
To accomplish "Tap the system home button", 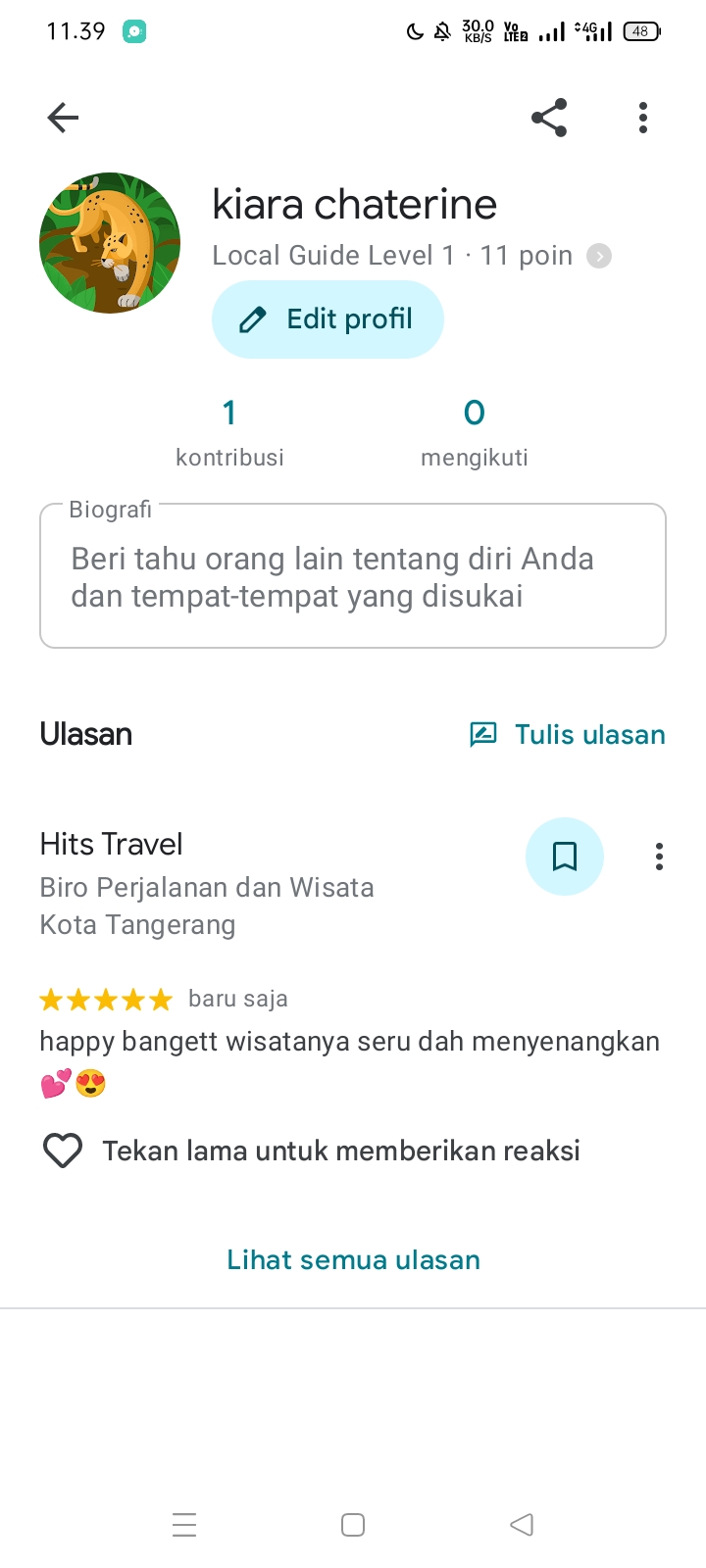I will coord(353,1525).
